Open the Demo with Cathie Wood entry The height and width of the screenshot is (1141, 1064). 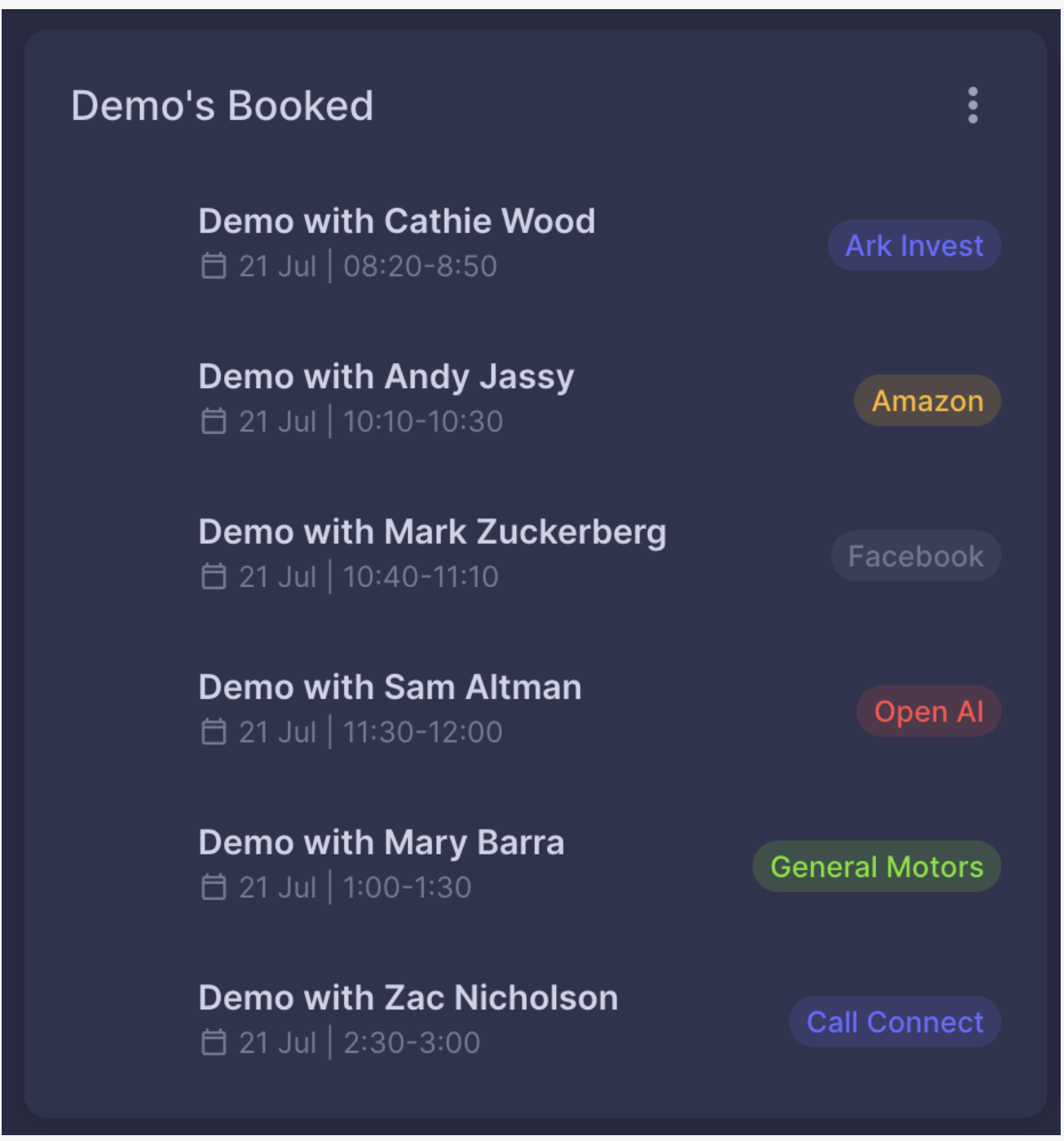(x=397, y=221)
